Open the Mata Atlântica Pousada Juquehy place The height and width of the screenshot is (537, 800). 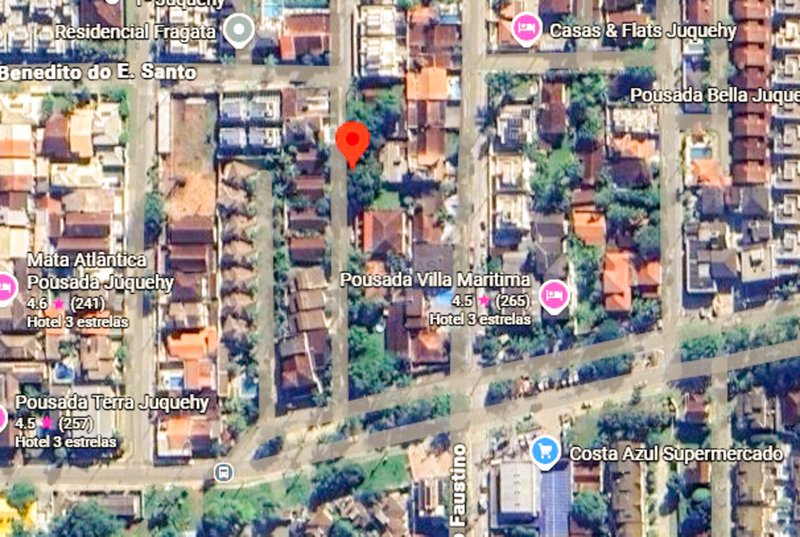pyautogui.click(x=6, y=289)
